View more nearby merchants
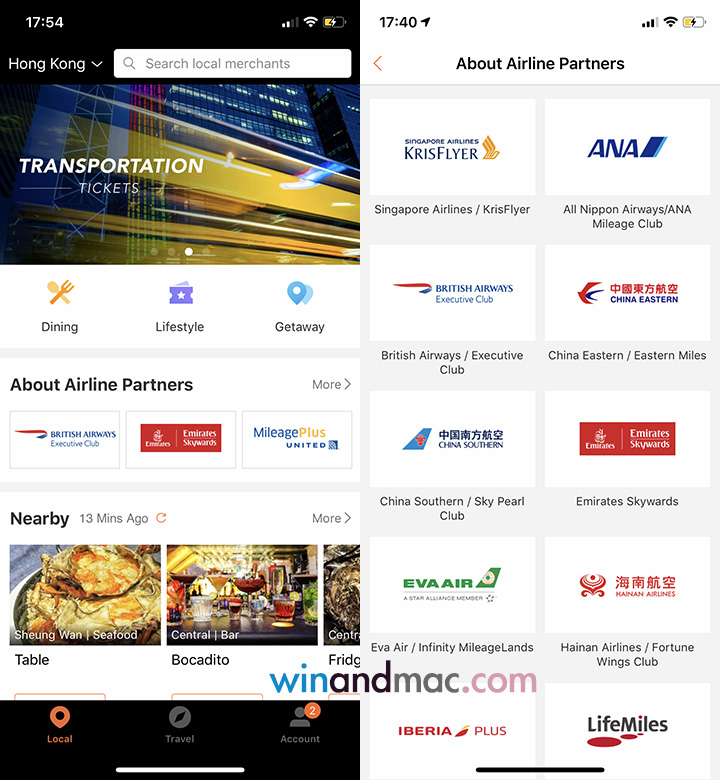The width and height of the screenshot is (720, 780). coord(331,518)
